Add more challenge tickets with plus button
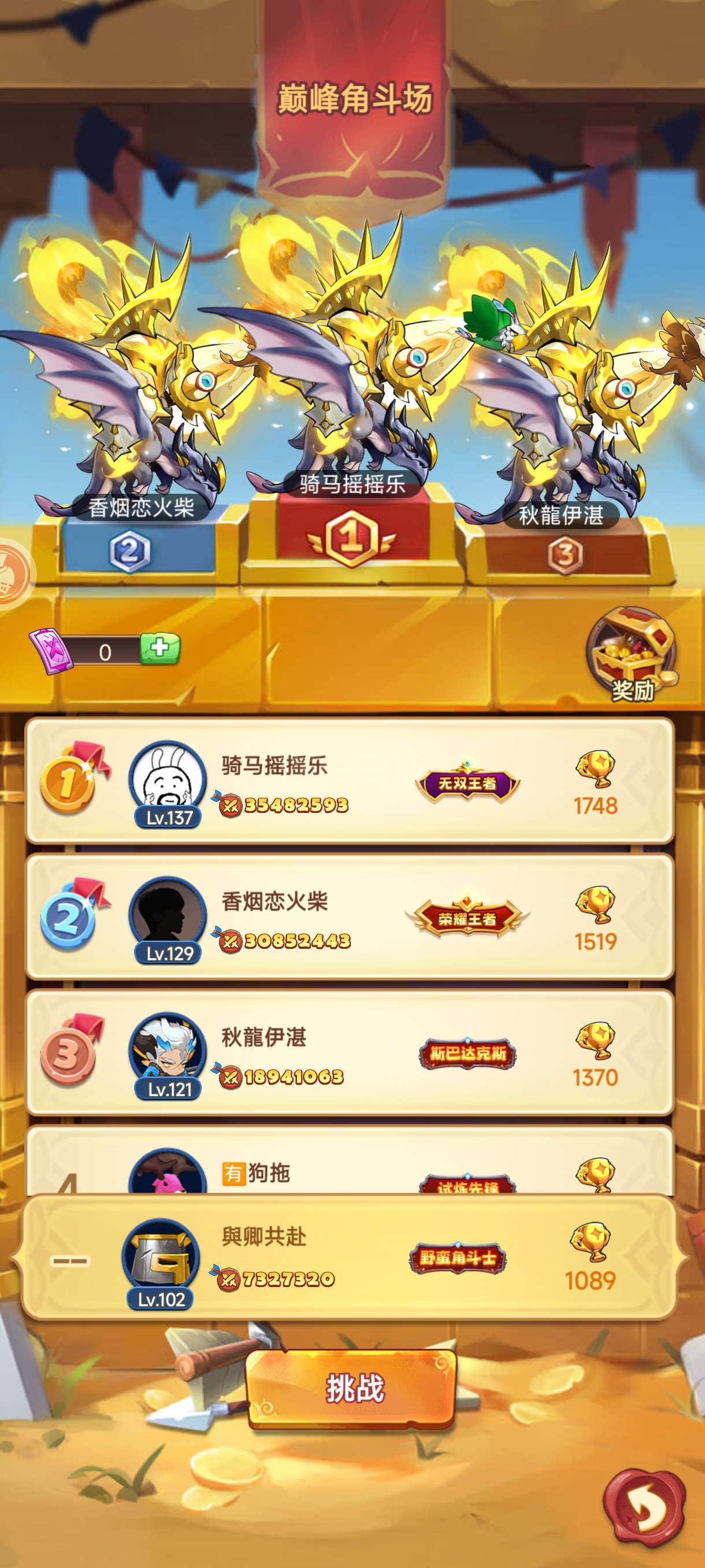The width and height of the screenshot is (705, 1568). coord(160,648)
